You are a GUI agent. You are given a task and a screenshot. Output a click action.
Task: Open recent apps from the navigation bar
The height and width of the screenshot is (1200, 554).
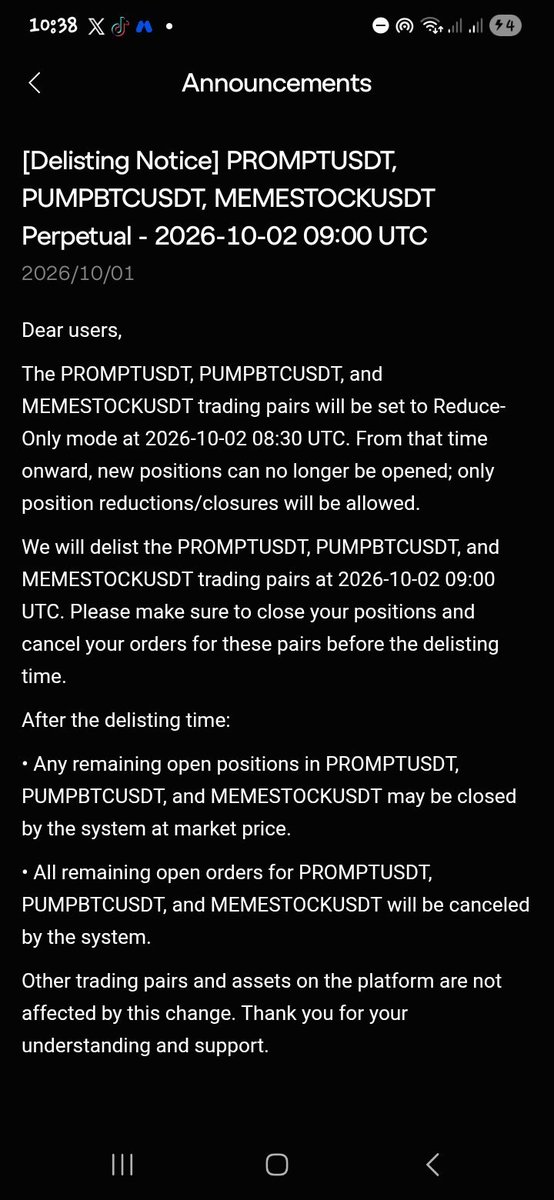click(x=123, y=1164)
